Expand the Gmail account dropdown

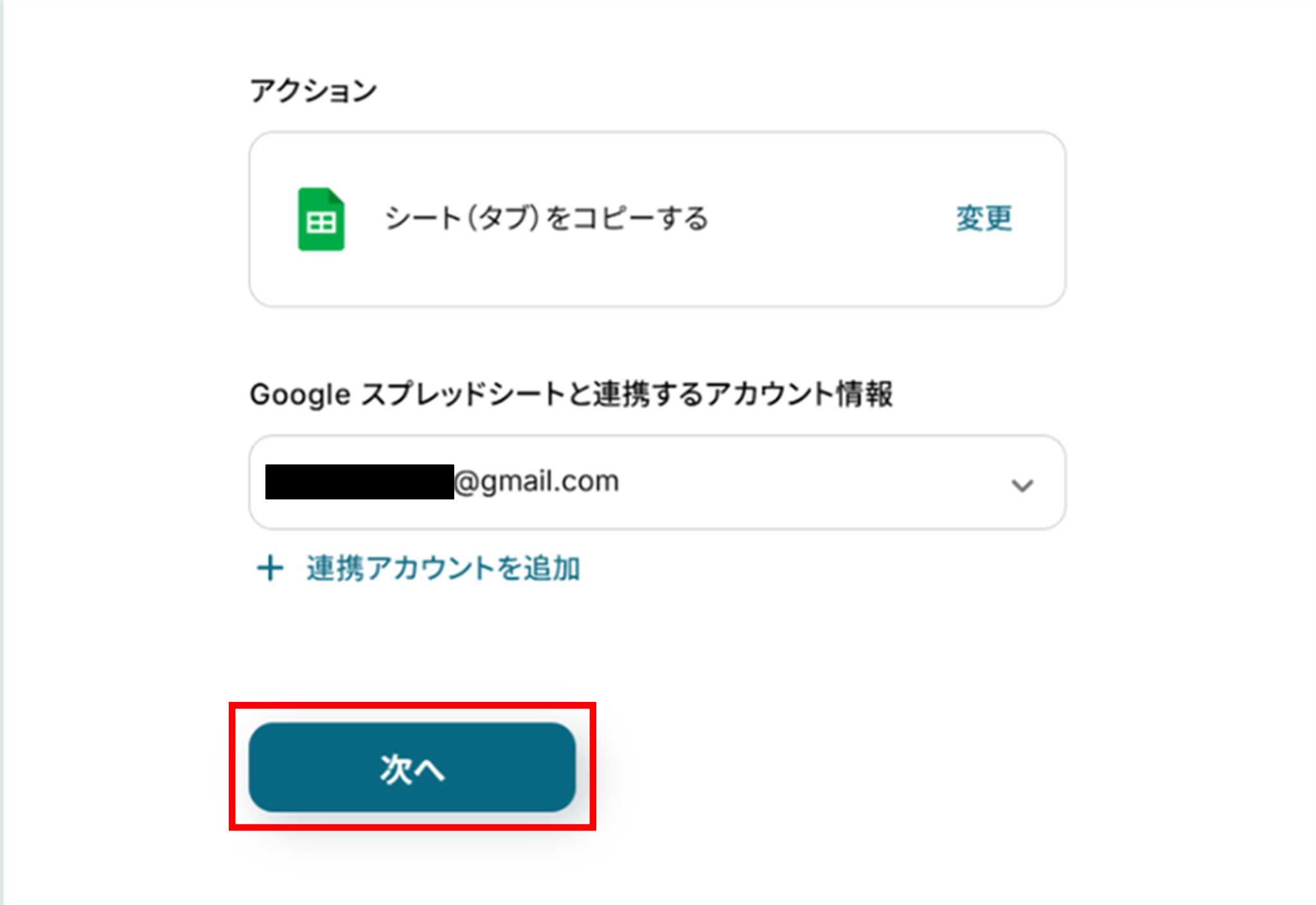1022,485
